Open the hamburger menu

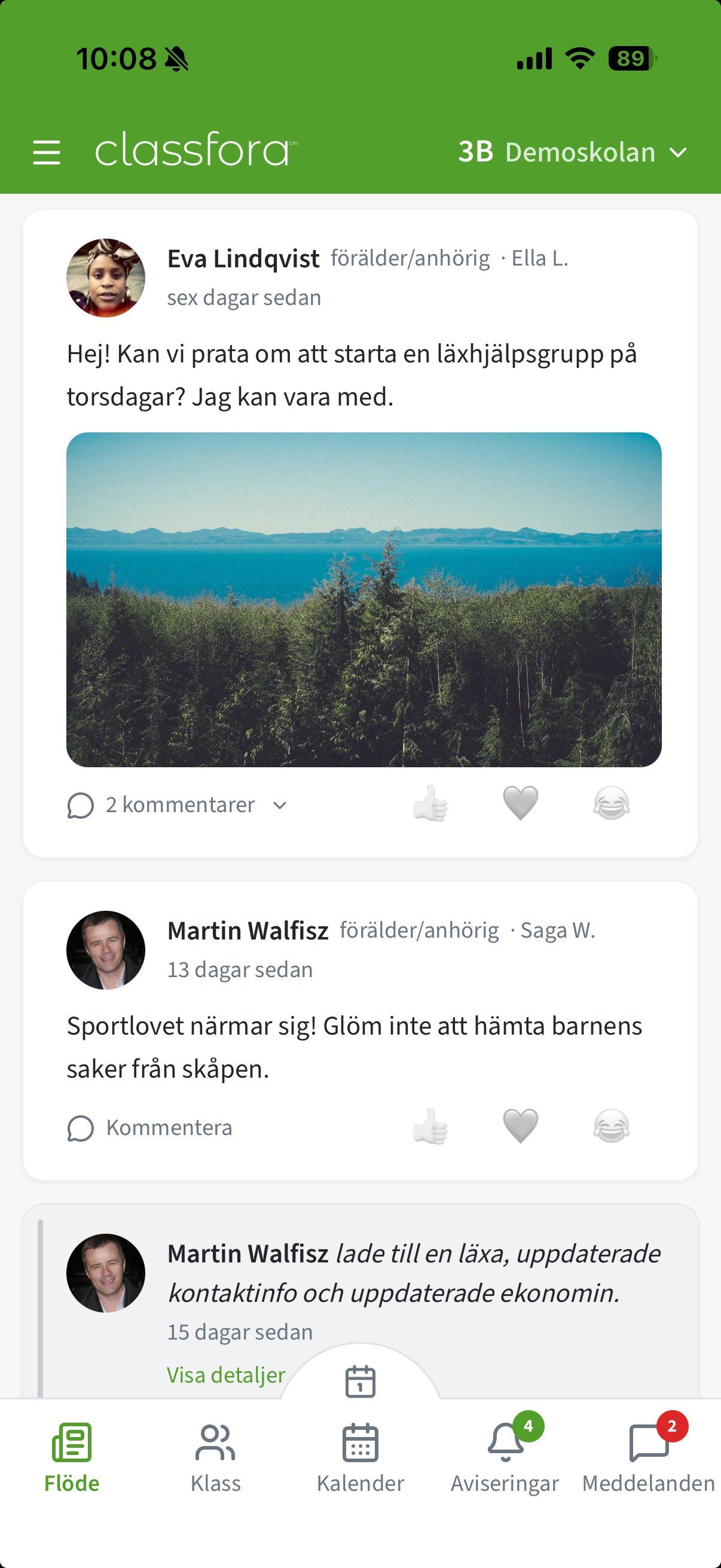click(47, 153)
